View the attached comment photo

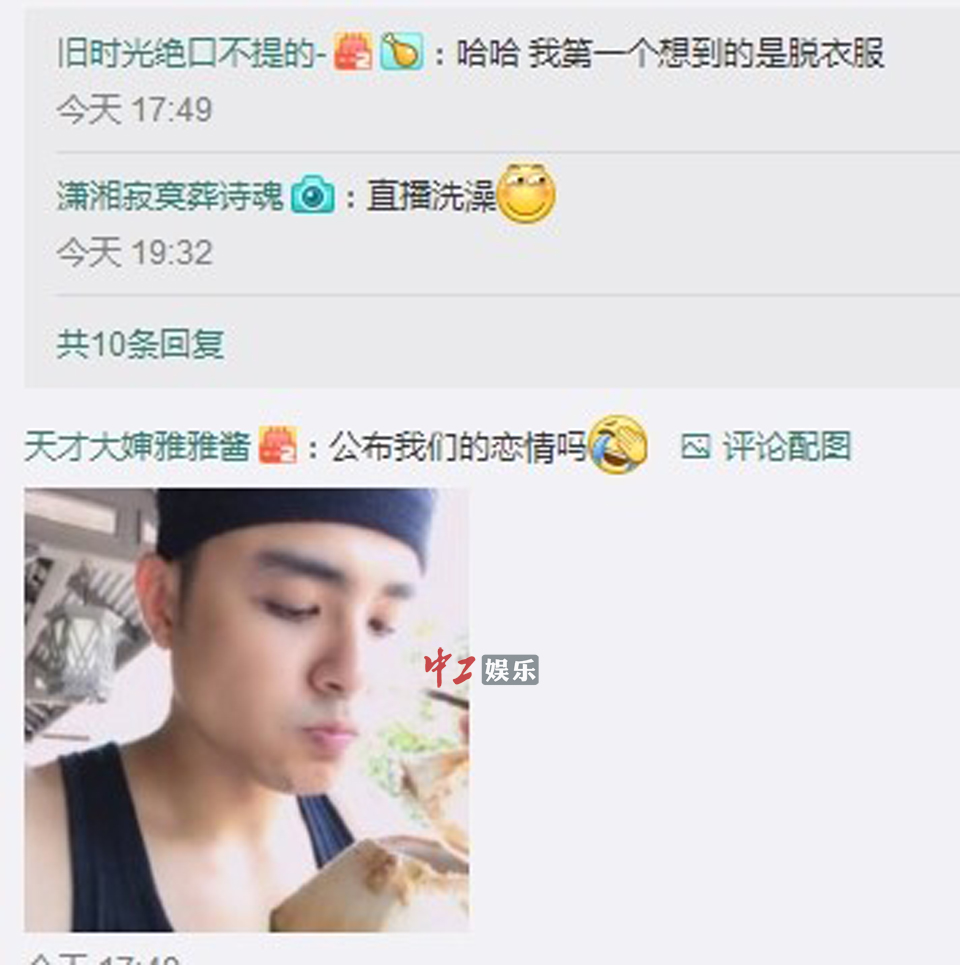pyautogui.click(x=246, y=710)
